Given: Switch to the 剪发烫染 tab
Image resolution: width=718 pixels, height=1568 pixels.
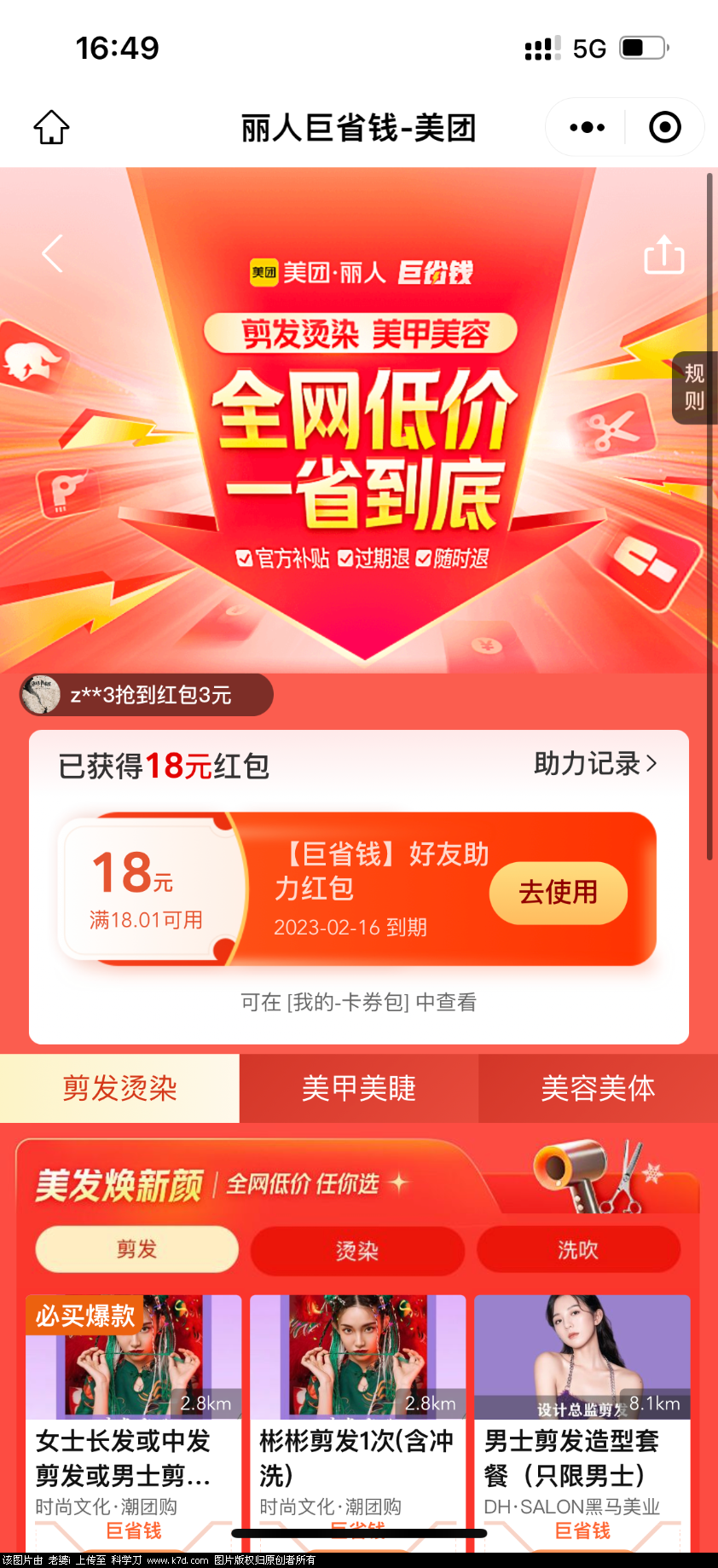Looking at the screenshot, I should [x=119, y=1088].
